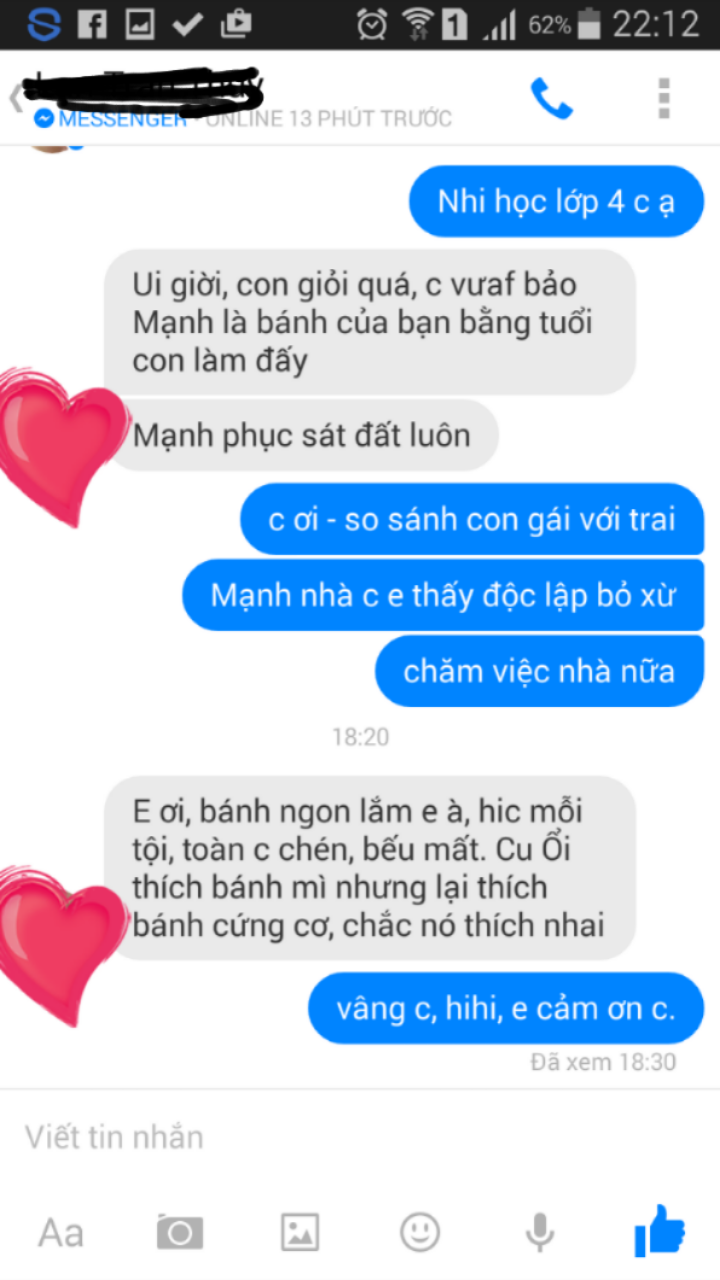
Task: Open the camera to take photo
Action: (180, 1232)
